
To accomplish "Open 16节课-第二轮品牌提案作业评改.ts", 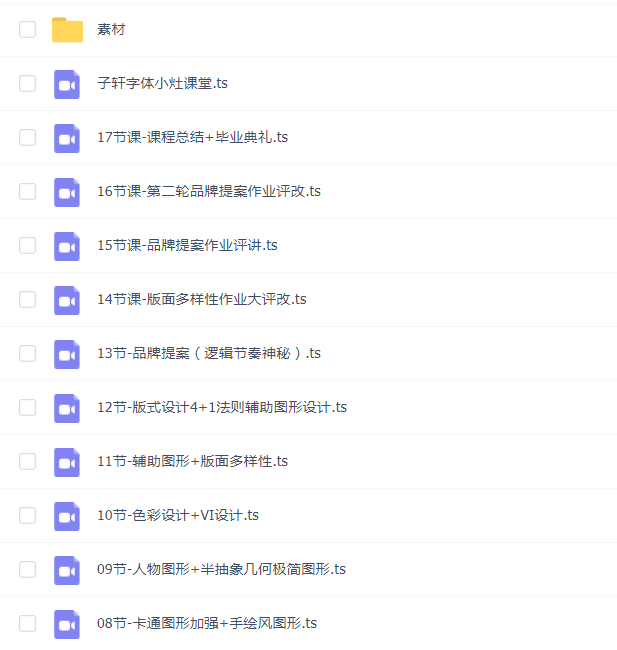I will (208, 191).
